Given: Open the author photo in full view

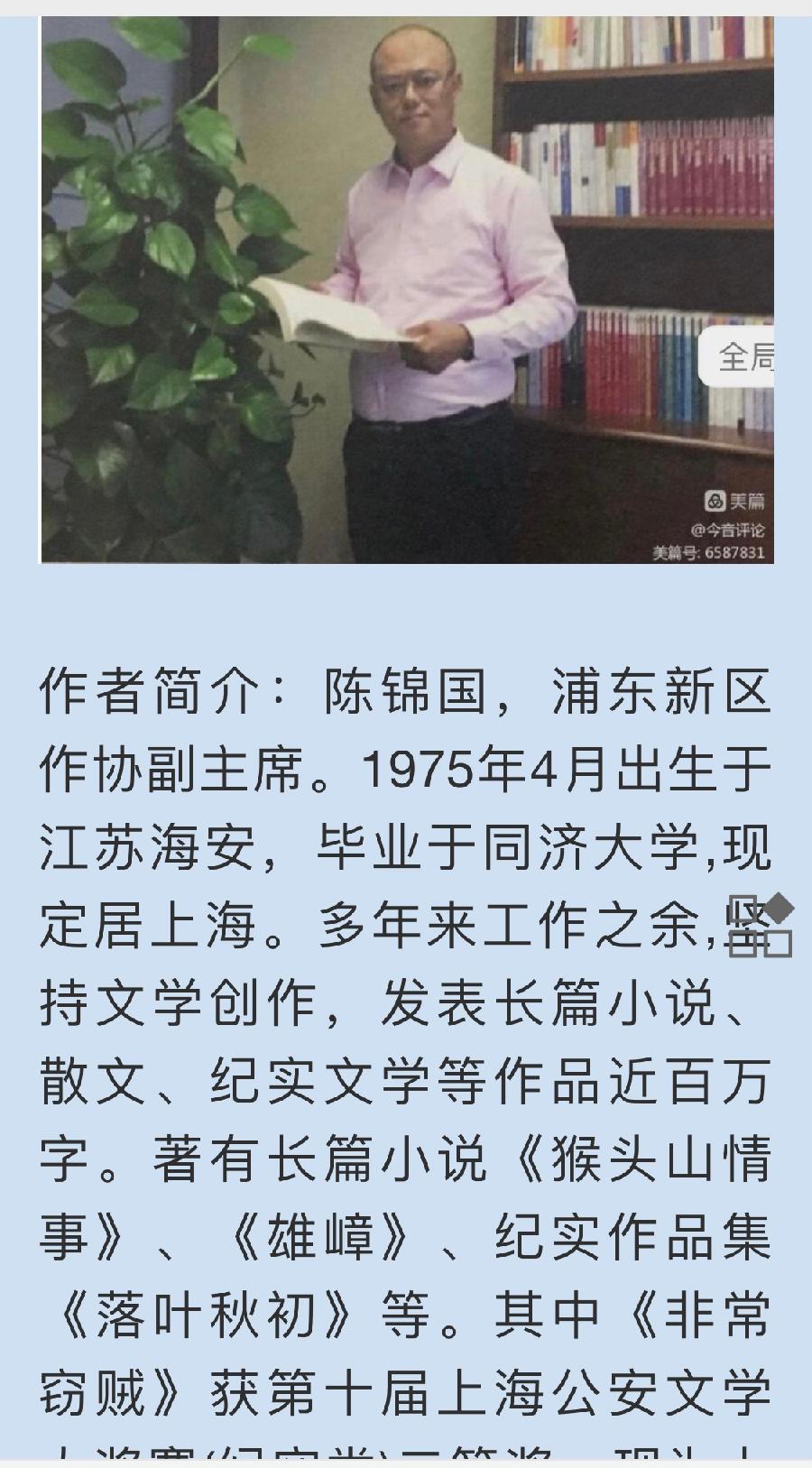Looking at the screenshot, I should 406,289.
